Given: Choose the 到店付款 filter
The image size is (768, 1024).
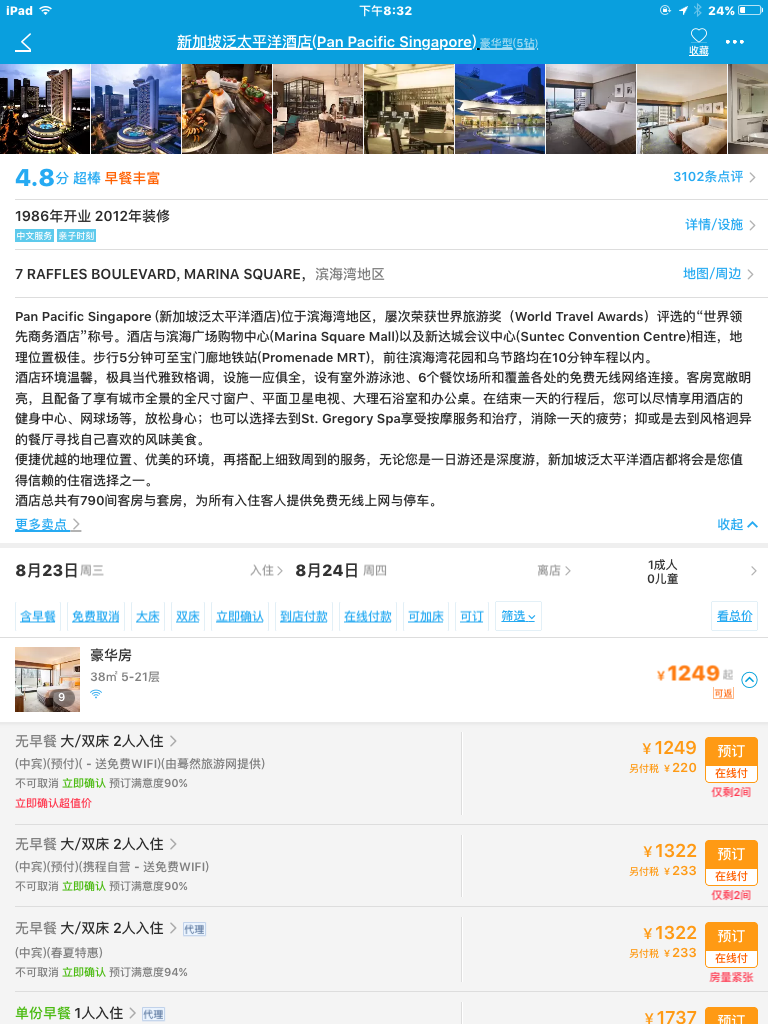Looking at the screenshot, I should coord(304,616).
